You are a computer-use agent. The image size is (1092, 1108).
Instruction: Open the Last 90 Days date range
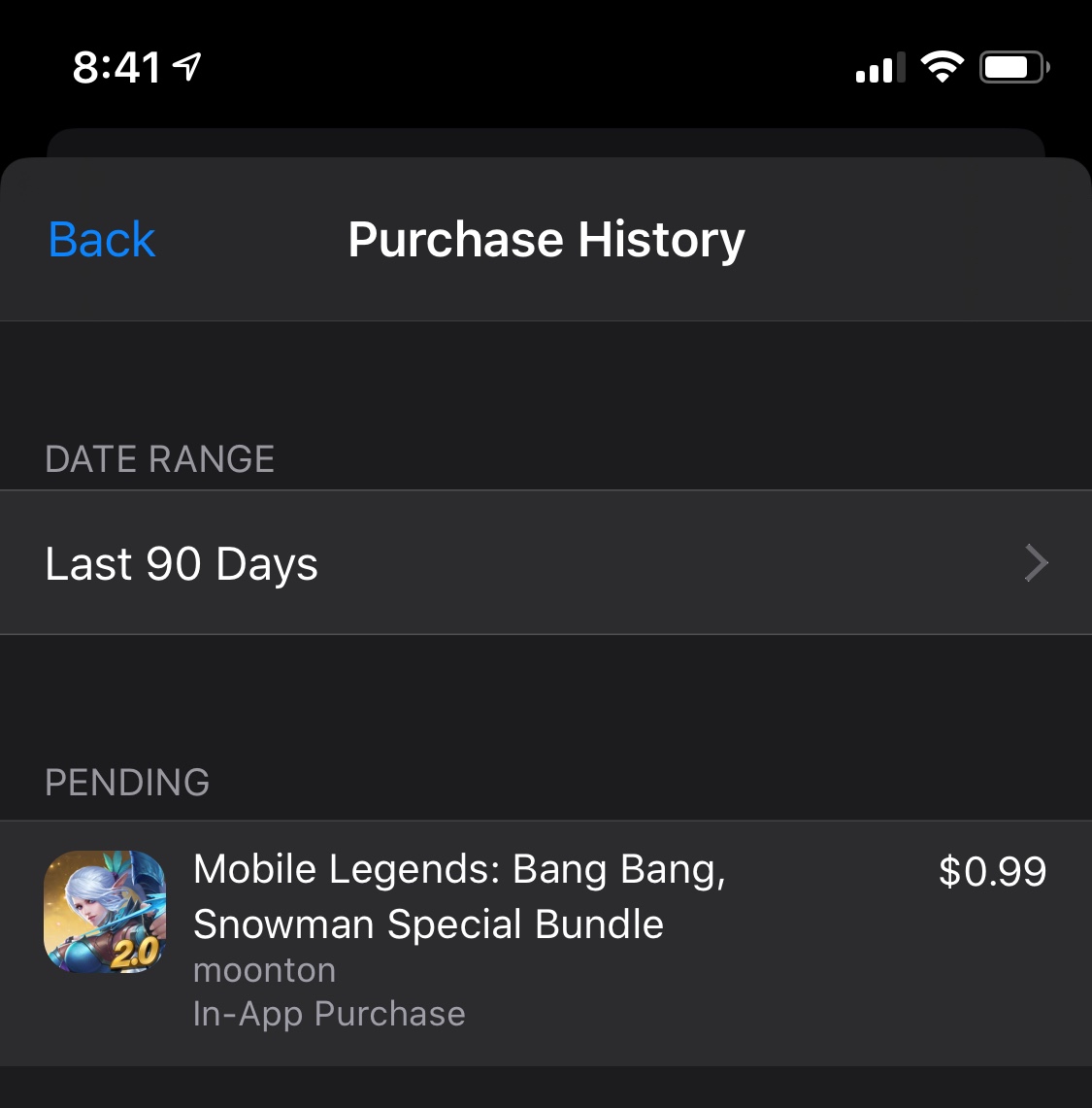click(546, 562)
